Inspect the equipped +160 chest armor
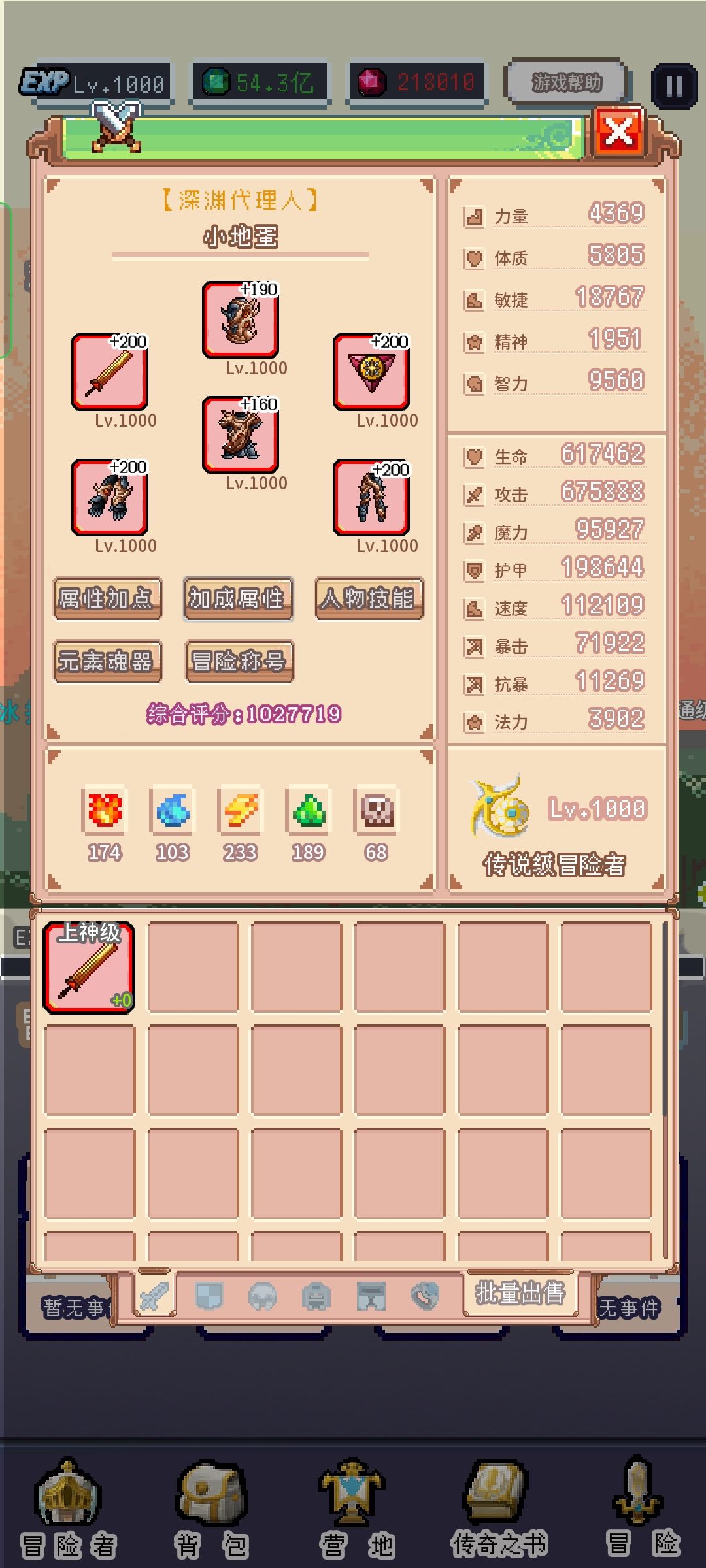 click(x=241, y=434)
